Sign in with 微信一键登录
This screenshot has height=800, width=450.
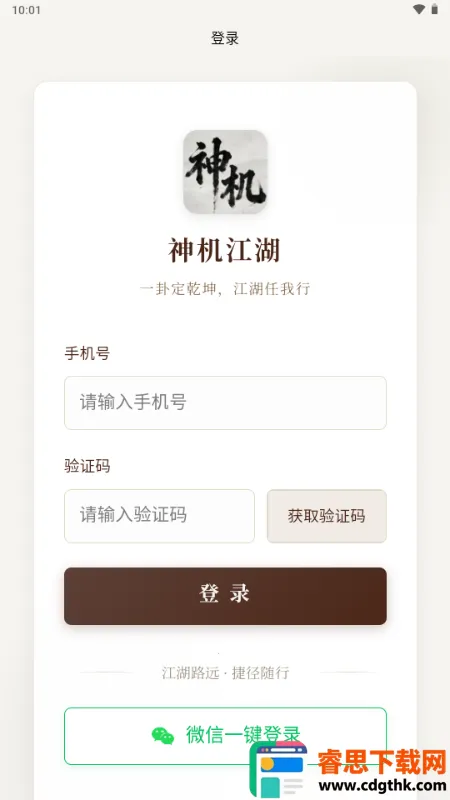(x=225, y=736)
